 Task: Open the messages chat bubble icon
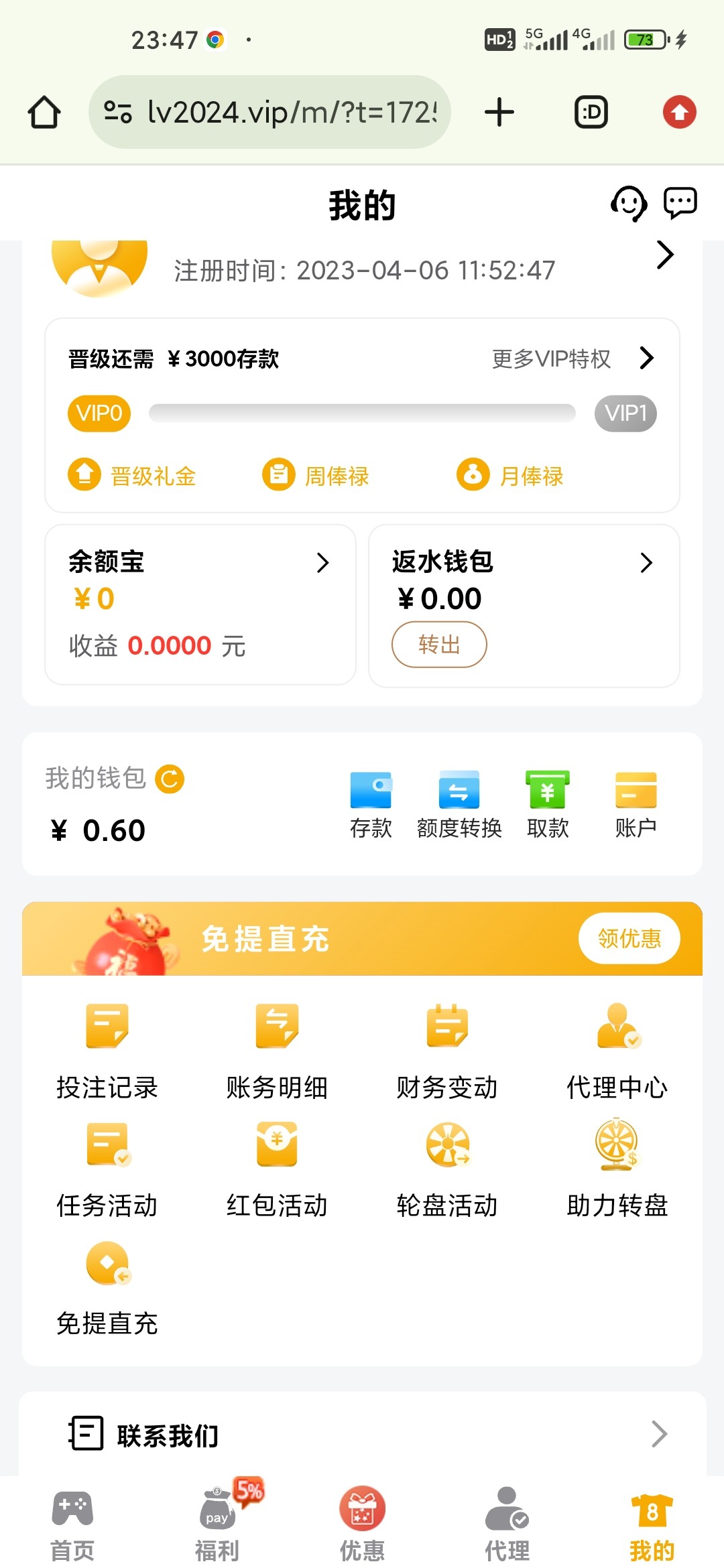pos(680,203)
